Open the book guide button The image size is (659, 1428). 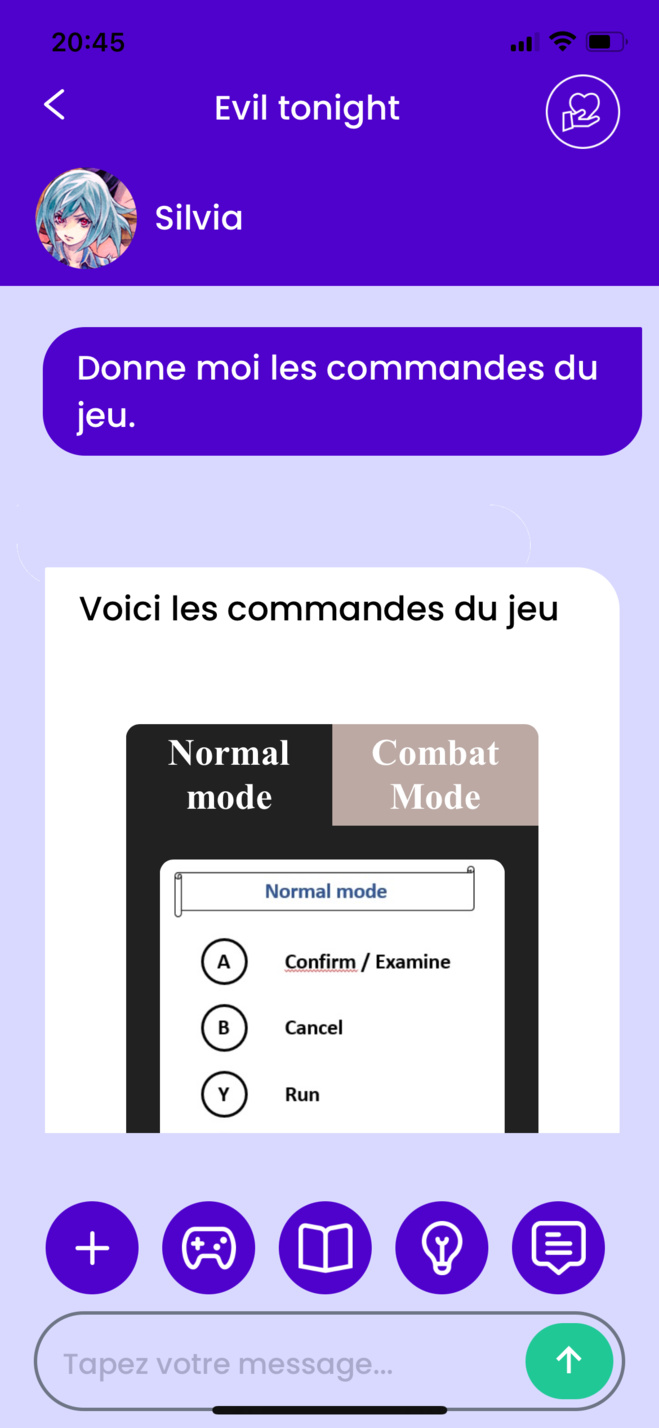[325, 1247]
